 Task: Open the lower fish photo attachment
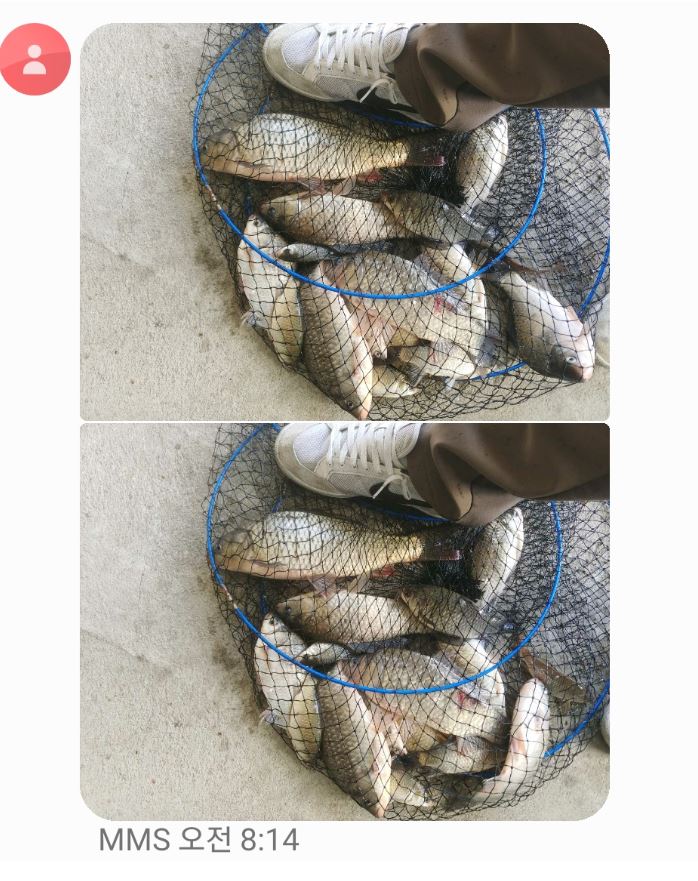tap(344, 621)
